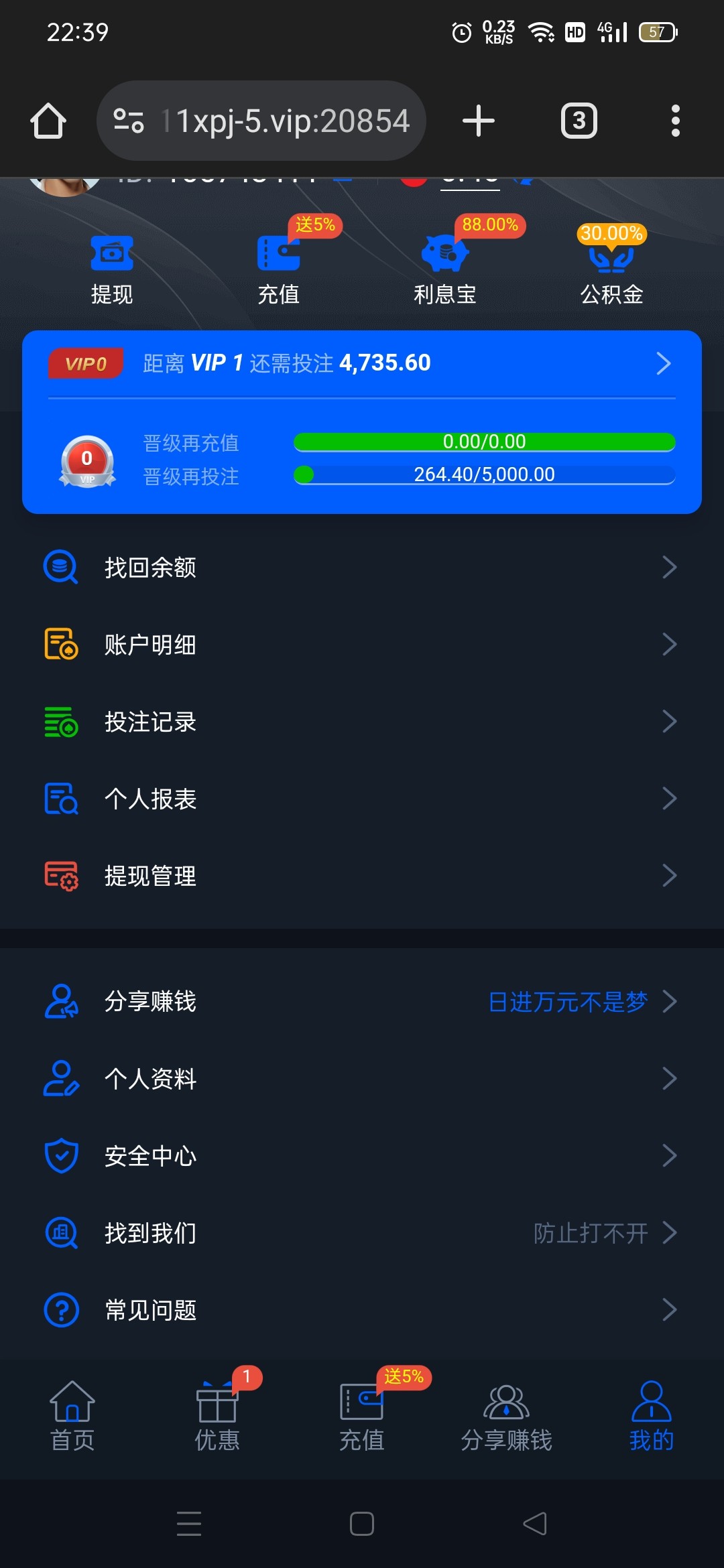This screenshot has height=1568, width=724.
Task: Open 个人报表 personal report
Action: click(362, 799)
